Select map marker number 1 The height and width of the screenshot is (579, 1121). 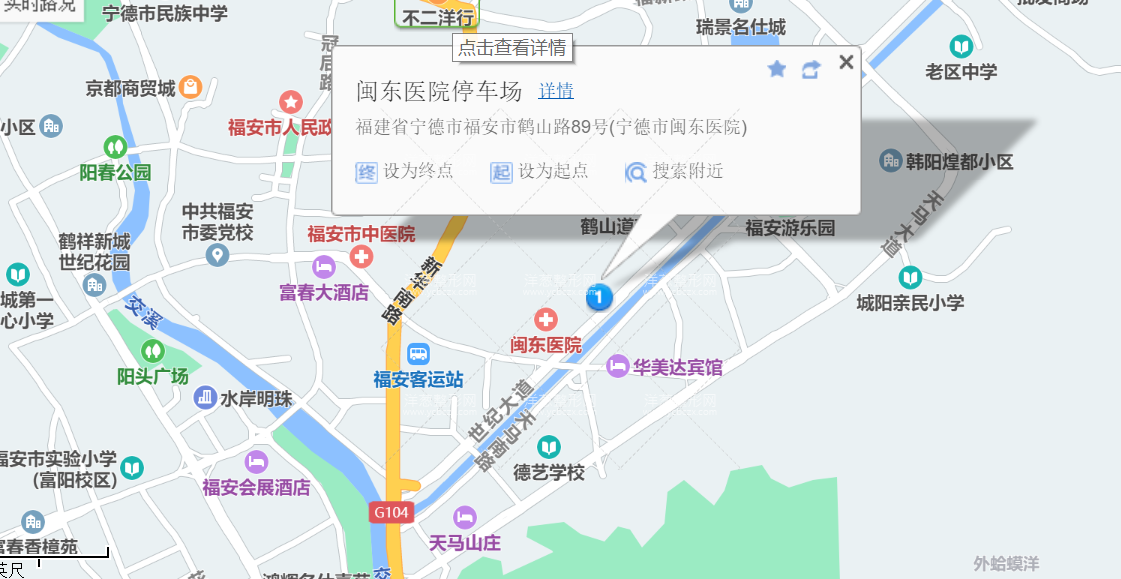click(x=598, y=296)
